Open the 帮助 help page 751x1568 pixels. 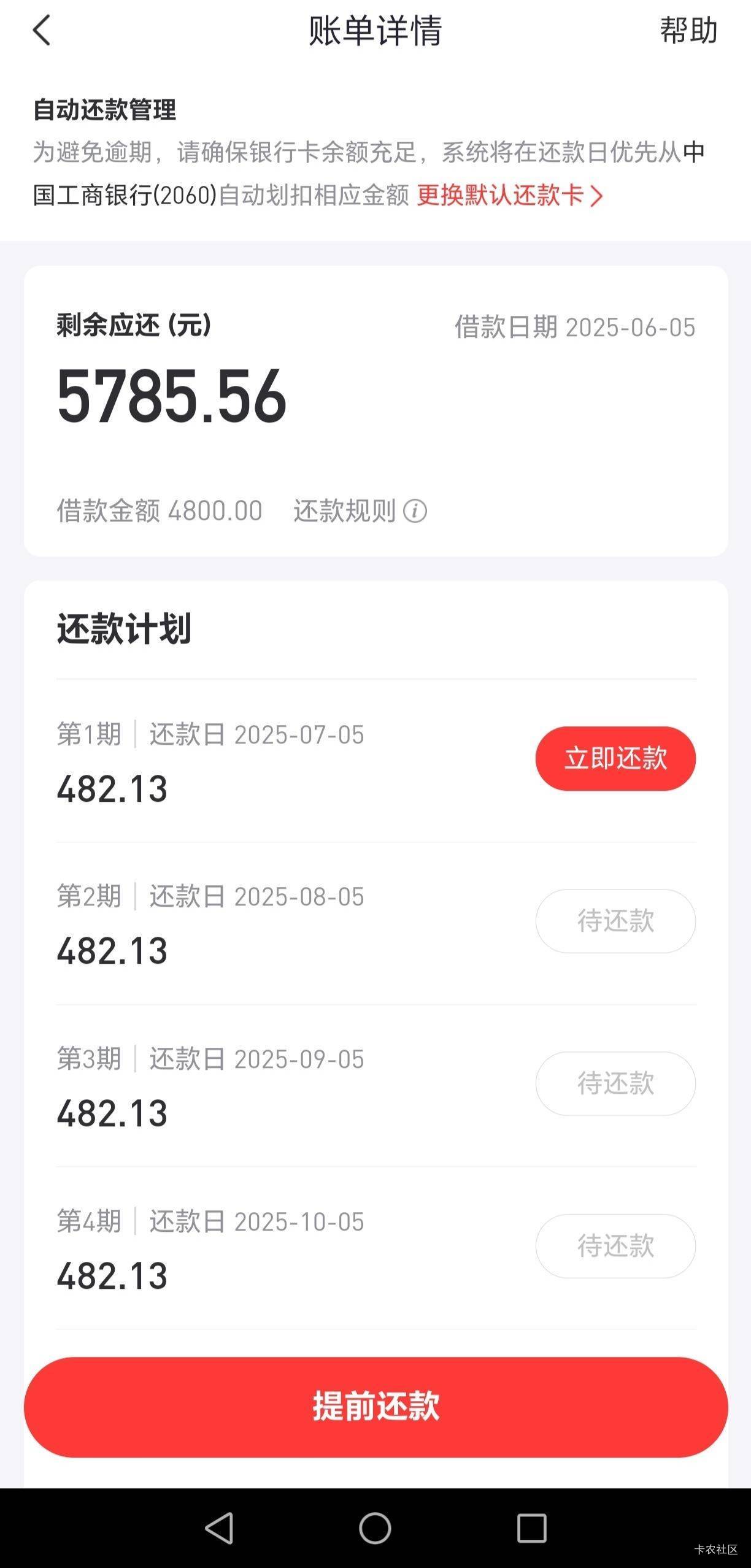click(x=688, y=30)
